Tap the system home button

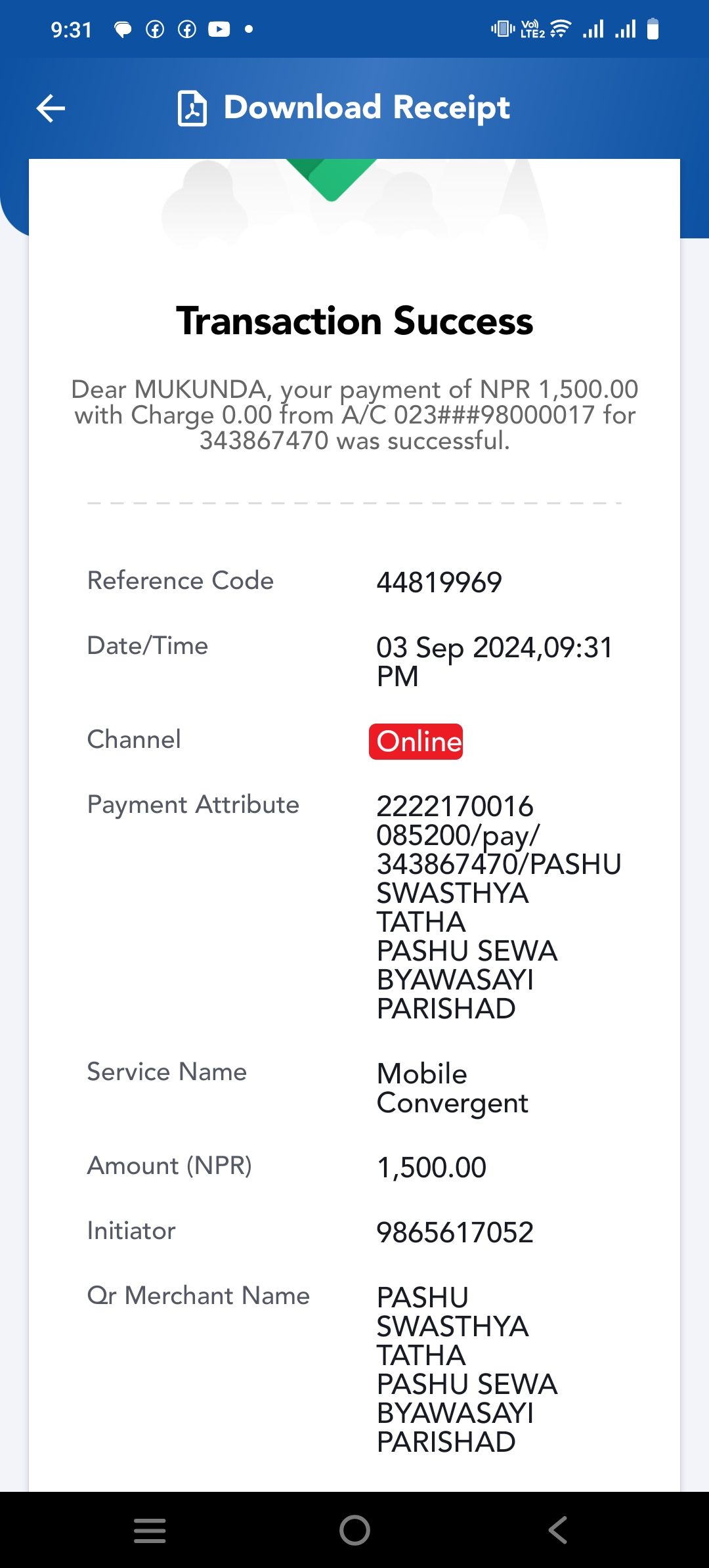click(x=354, y=1531)
